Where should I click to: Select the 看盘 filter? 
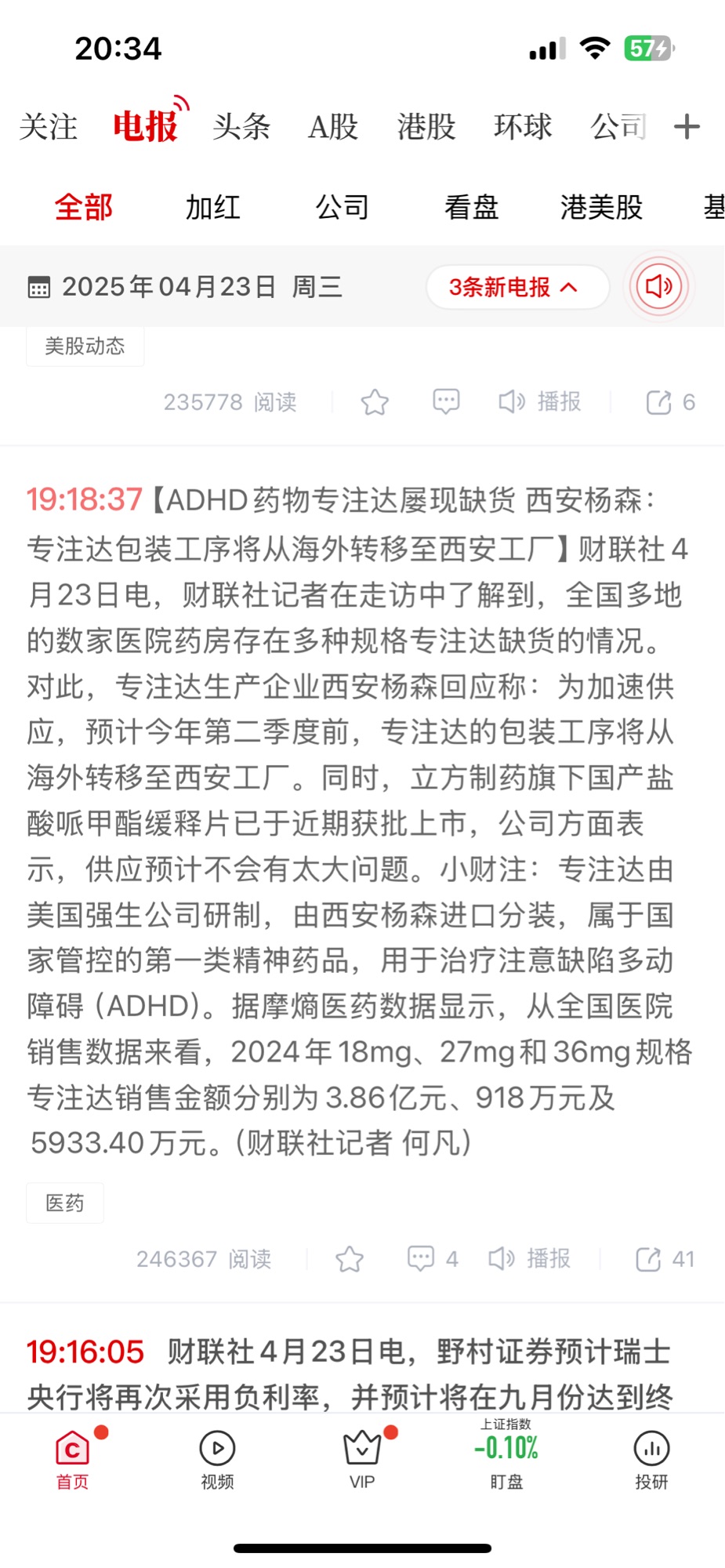click(471, 208)
